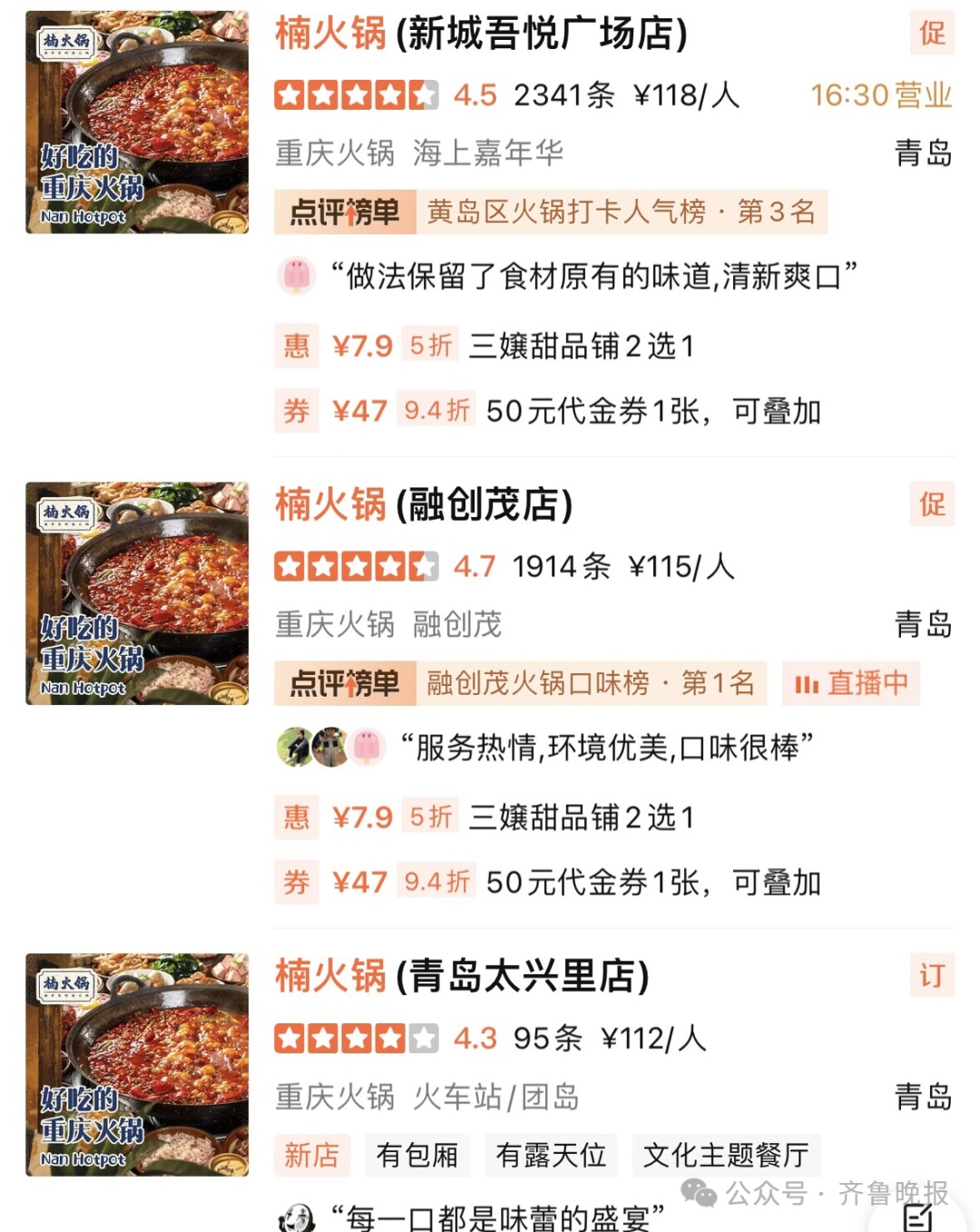Open 楠火锅 (青岛太兴里店) listing
The image size is (980, 1232).
click(x=462, y=977)
